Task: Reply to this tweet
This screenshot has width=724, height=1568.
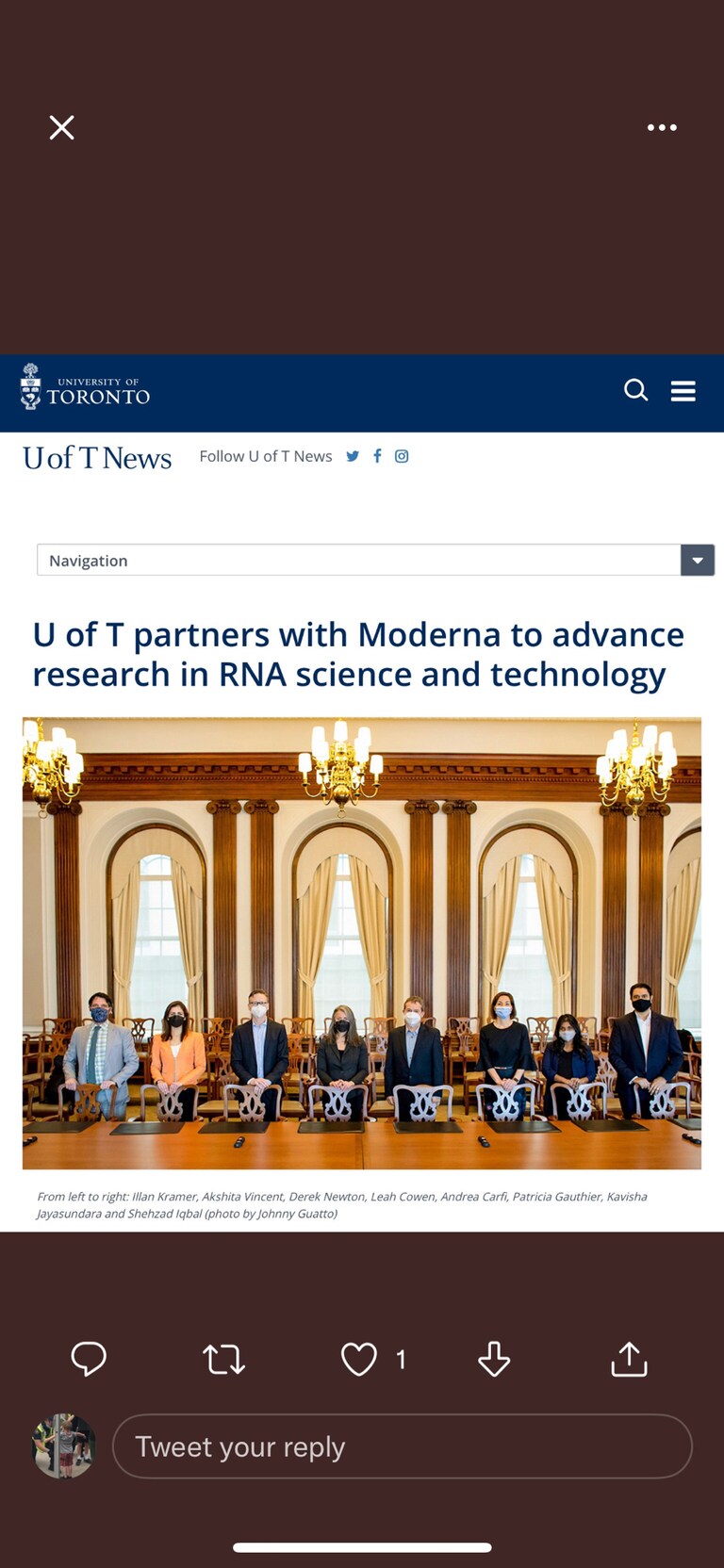Action: [x=89, y=1359]
